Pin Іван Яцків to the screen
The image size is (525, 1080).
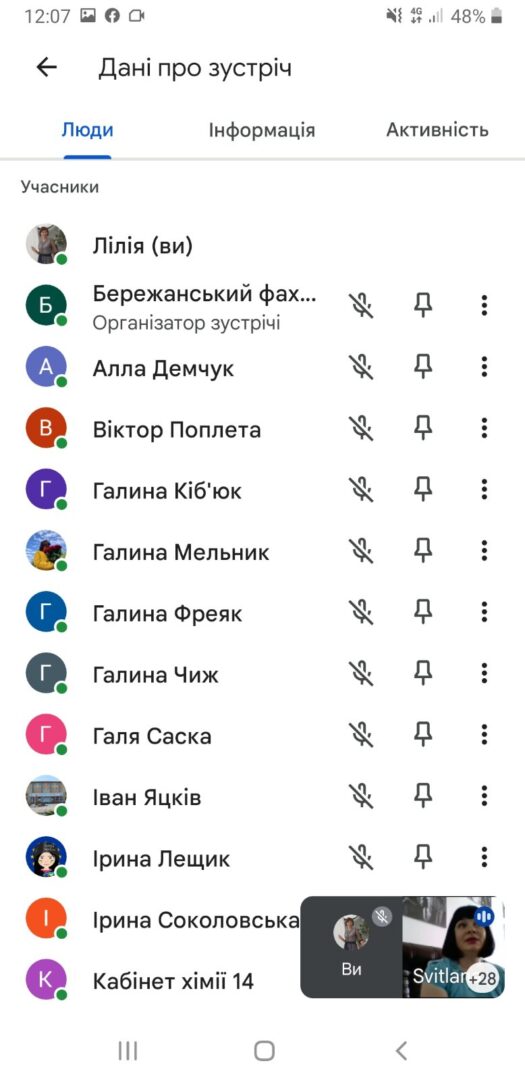pyautogui.click(x=423, y=796)
